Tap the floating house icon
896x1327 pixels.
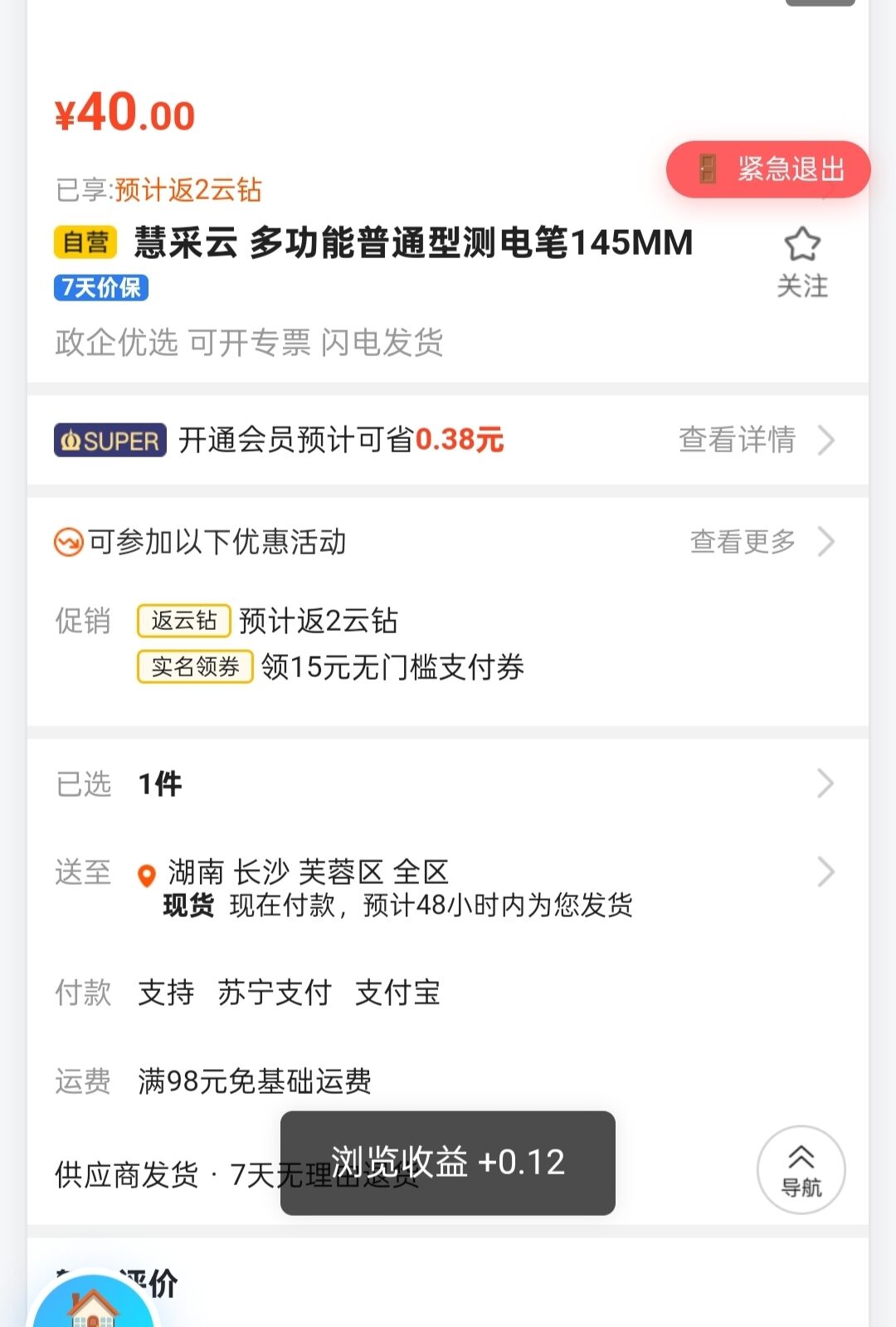(93, 1305)
